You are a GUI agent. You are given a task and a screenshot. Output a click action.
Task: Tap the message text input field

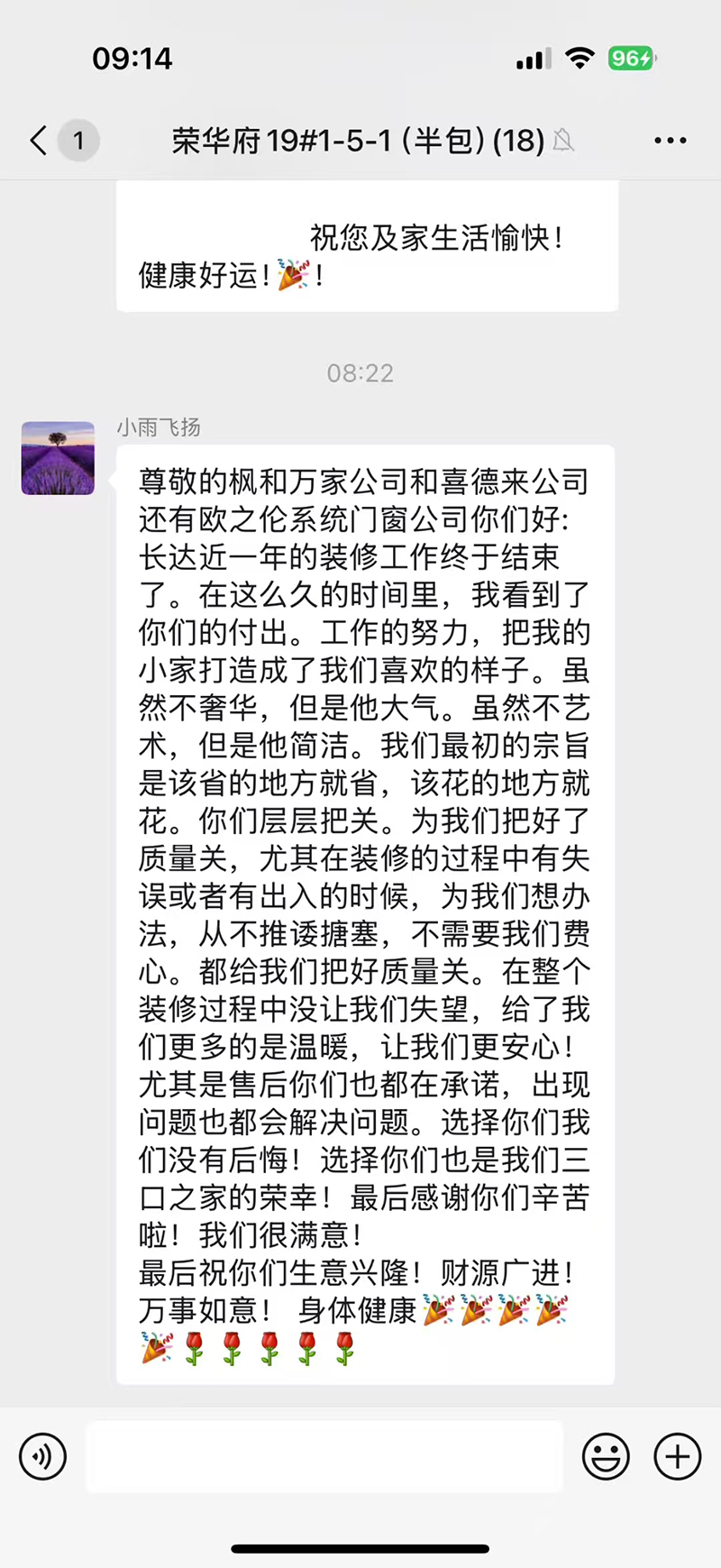pyautogui.click(x=324, y=1456)
